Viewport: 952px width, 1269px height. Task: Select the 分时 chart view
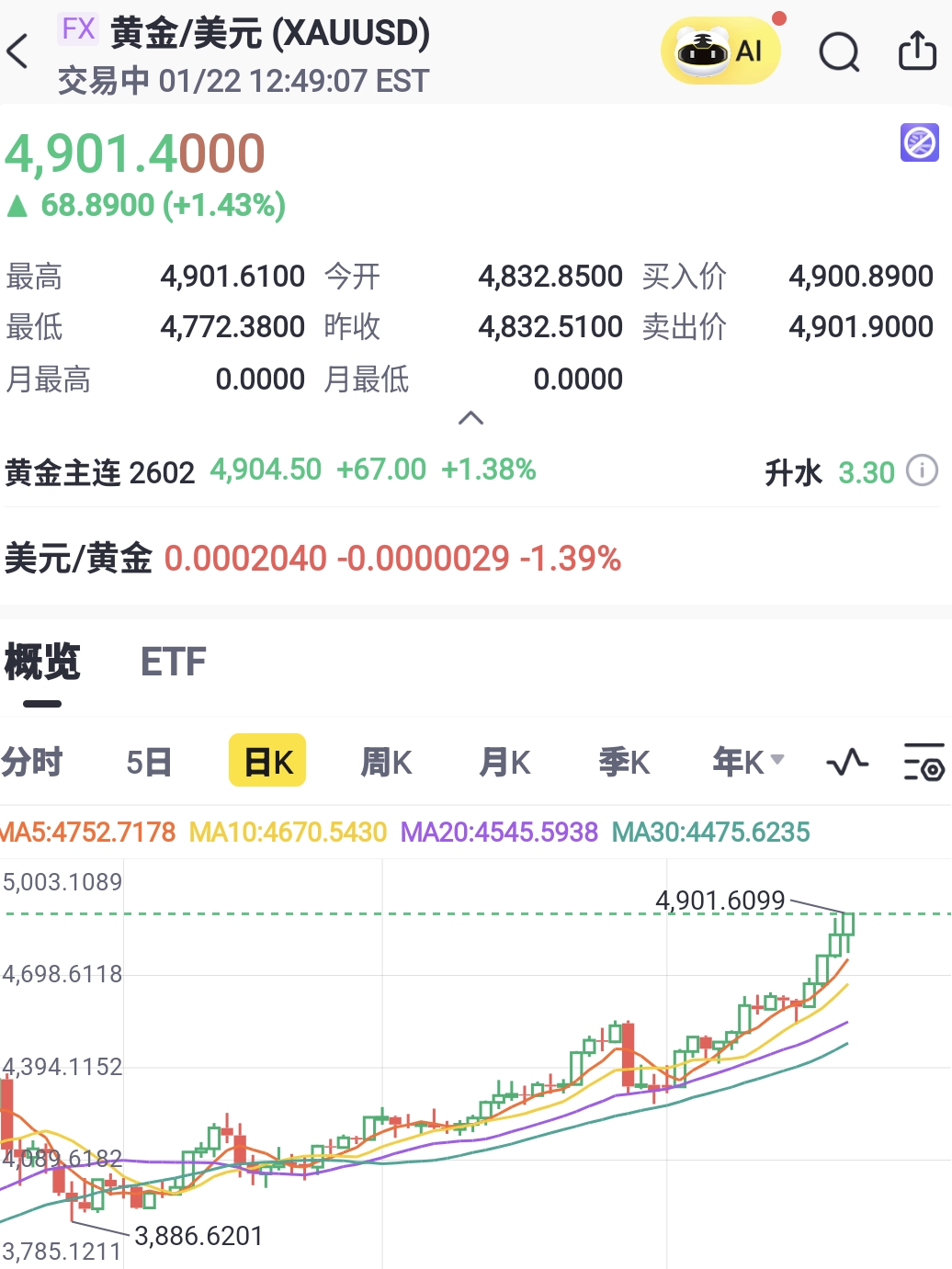click(32, 763)
